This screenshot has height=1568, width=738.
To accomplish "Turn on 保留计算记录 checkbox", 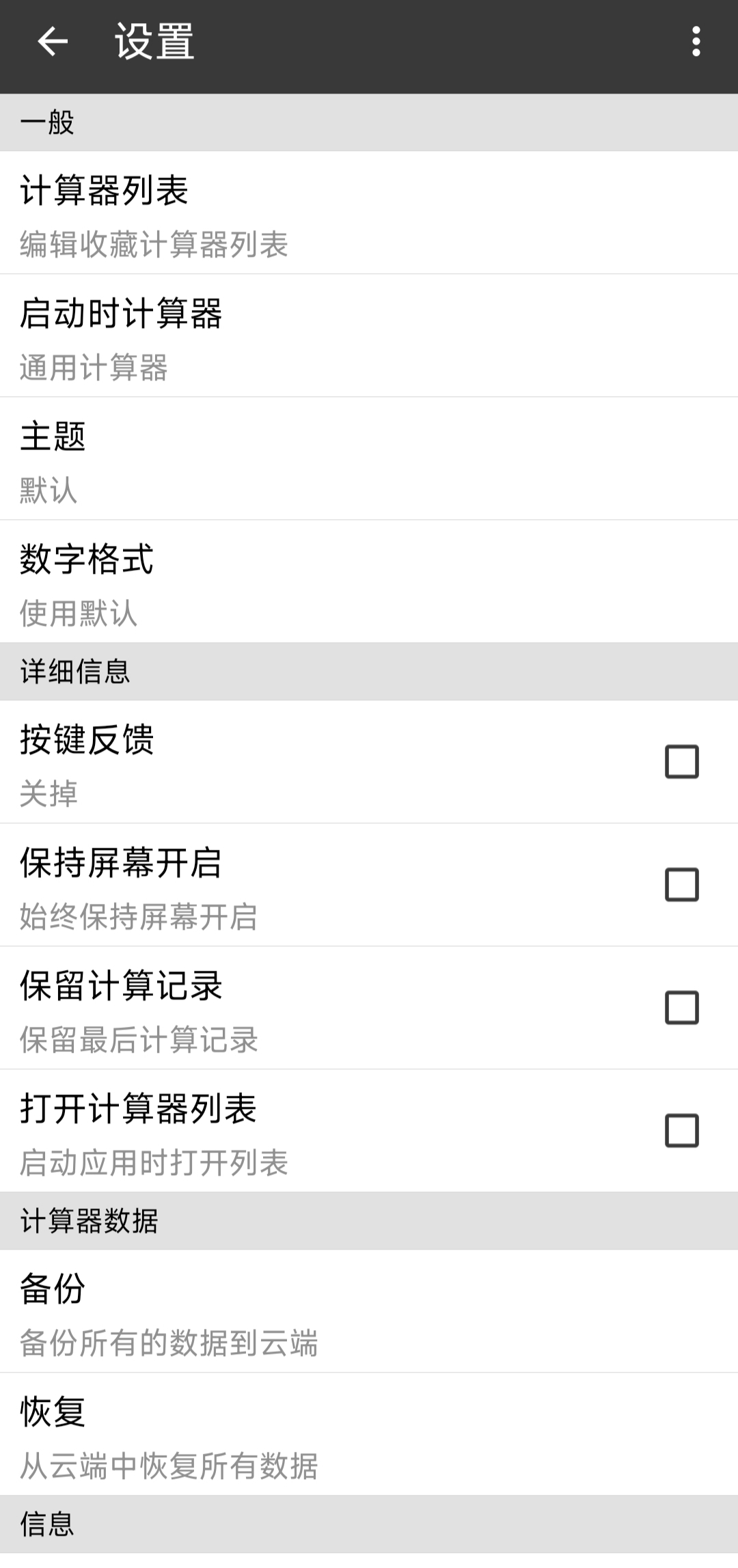I will 681,1008.
